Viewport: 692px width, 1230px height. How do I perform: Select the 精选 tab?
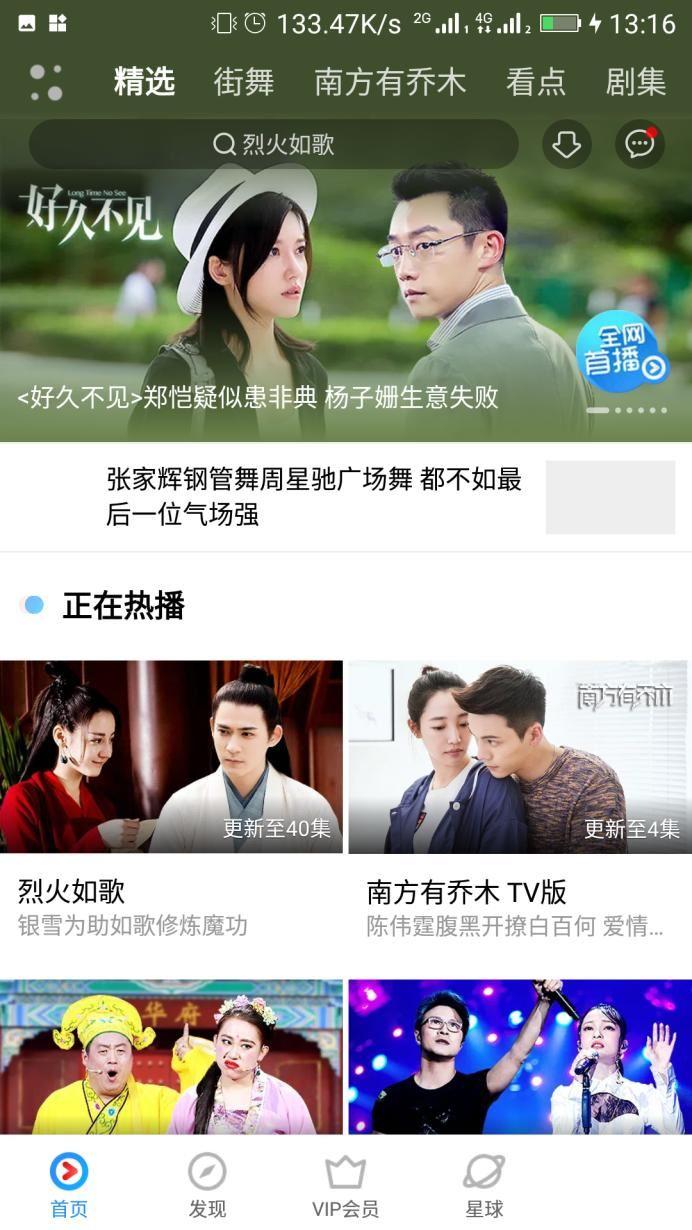(x=144, y=82)
